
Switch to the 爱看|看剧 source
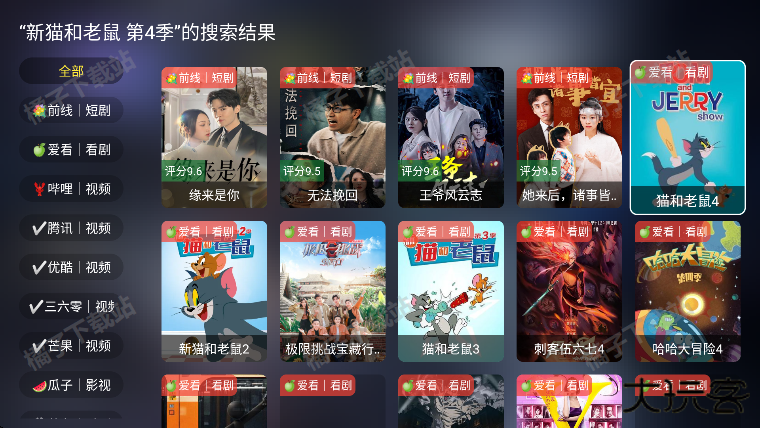pos(71,150)
